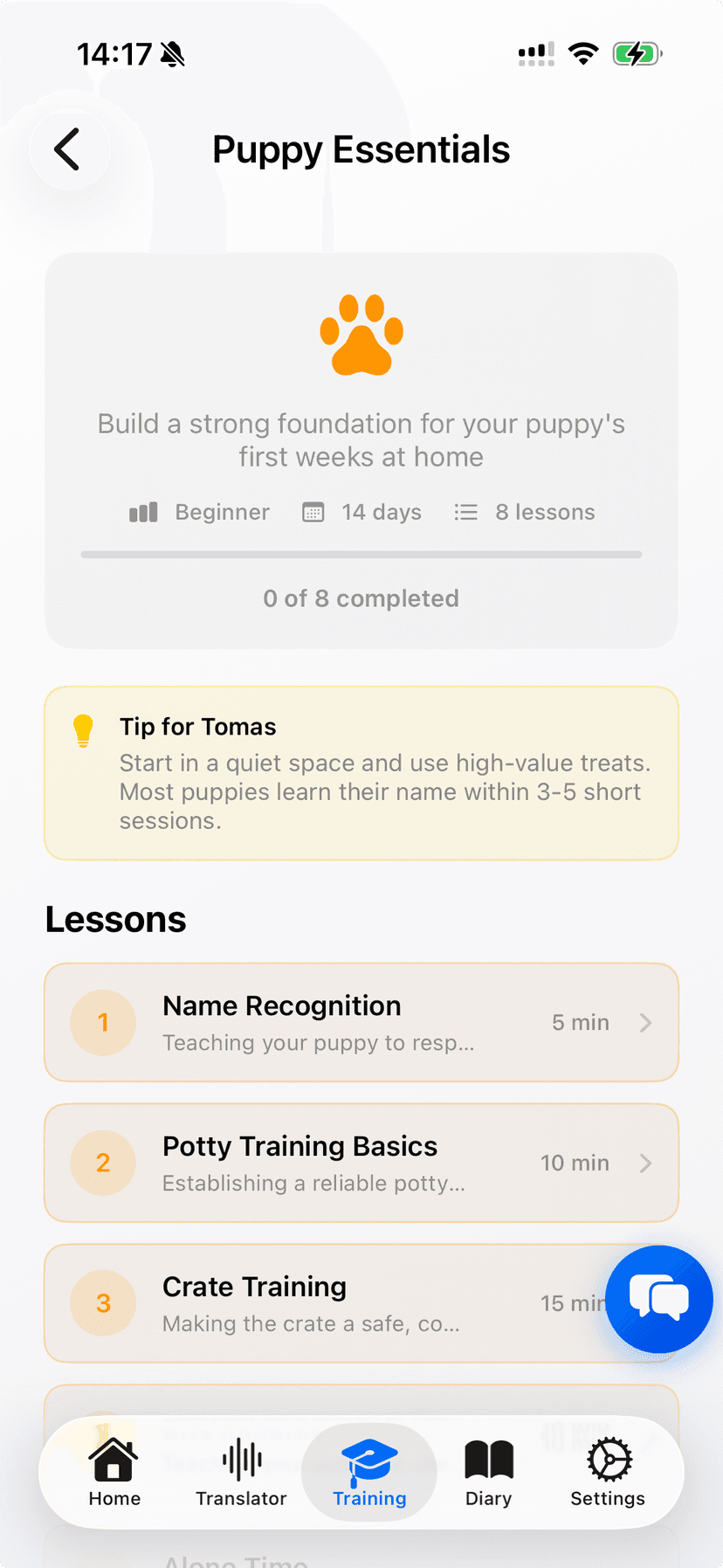Tap the blue chat bubble icon
The width and height of the screenshot is (723, 1568).
659,1299
